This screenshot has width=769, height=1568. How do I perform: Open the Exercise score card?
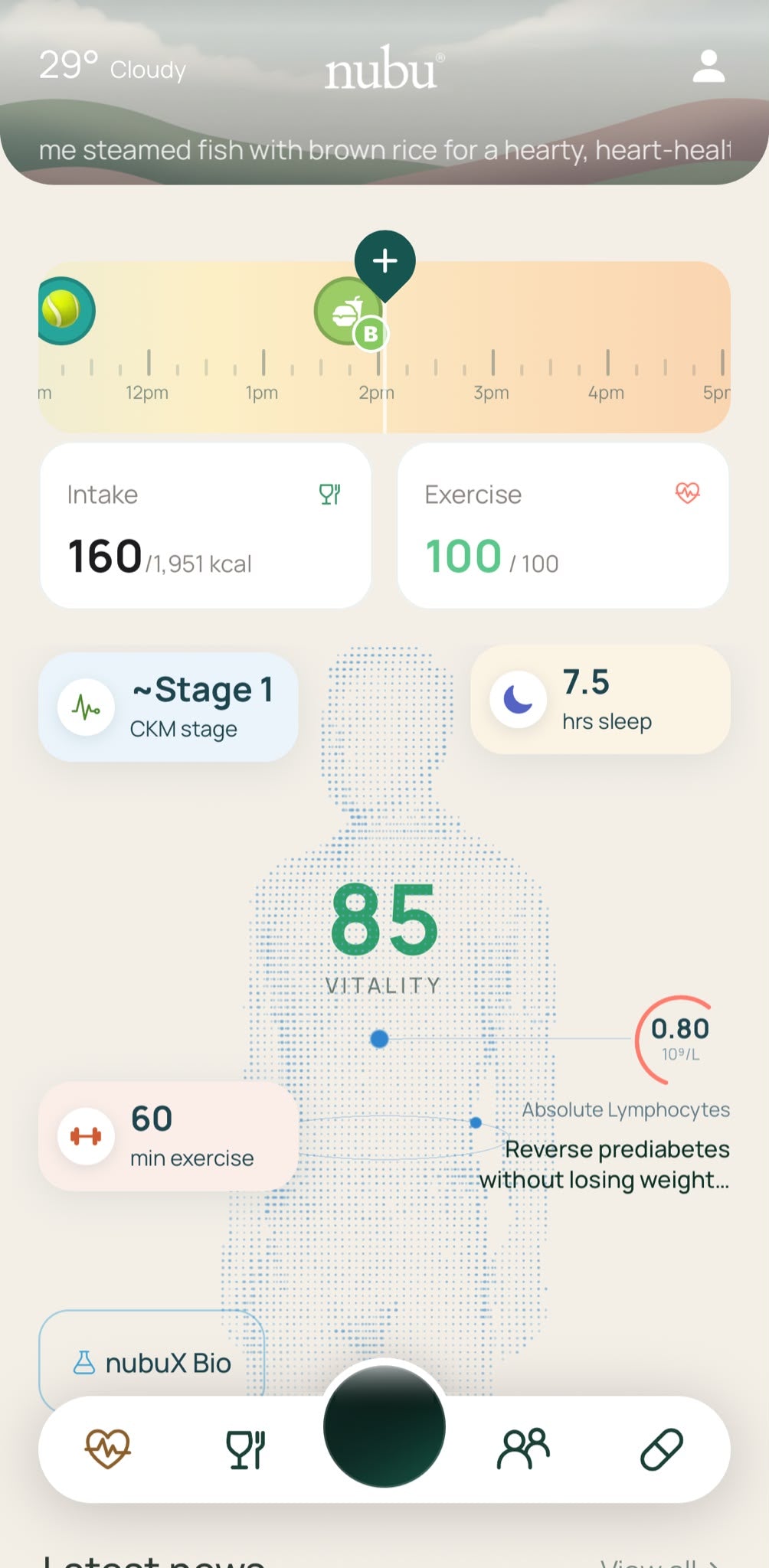(563, 526)
